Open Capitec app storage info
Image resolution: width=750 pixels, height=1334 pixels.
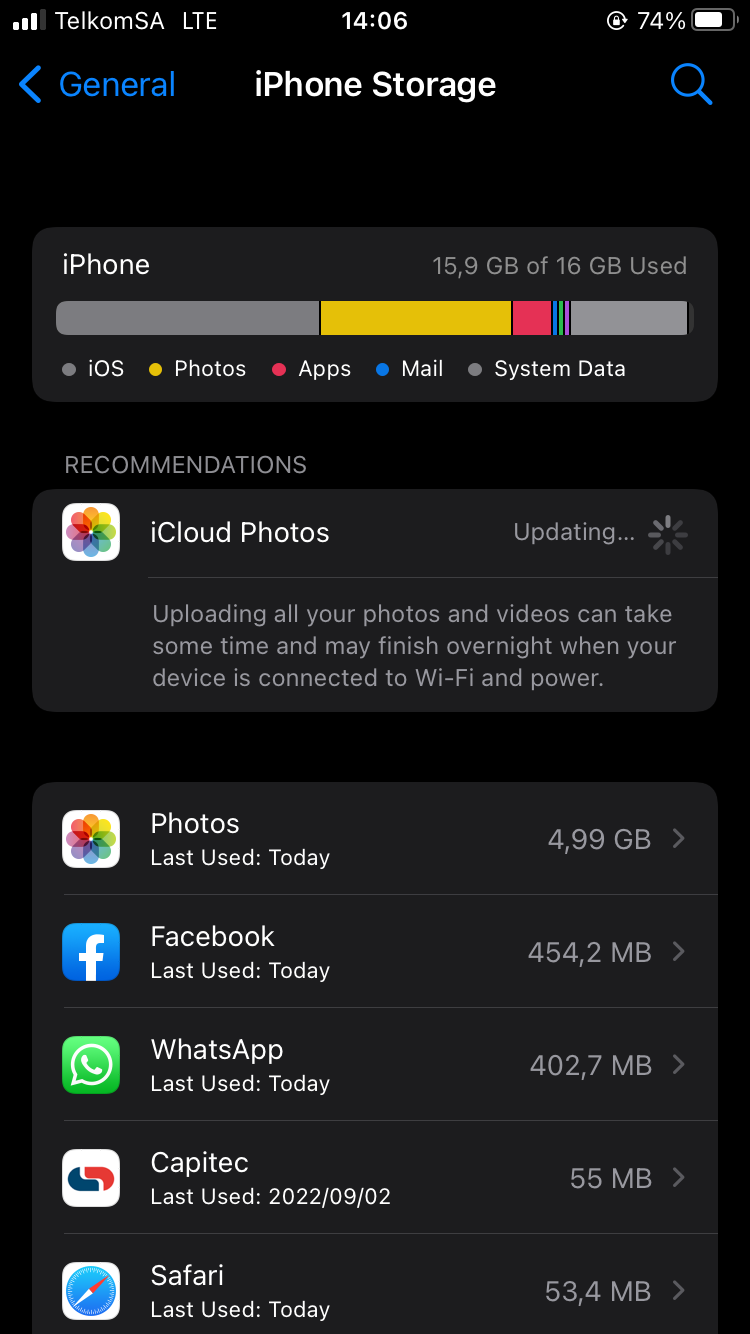pos(375,1177)
